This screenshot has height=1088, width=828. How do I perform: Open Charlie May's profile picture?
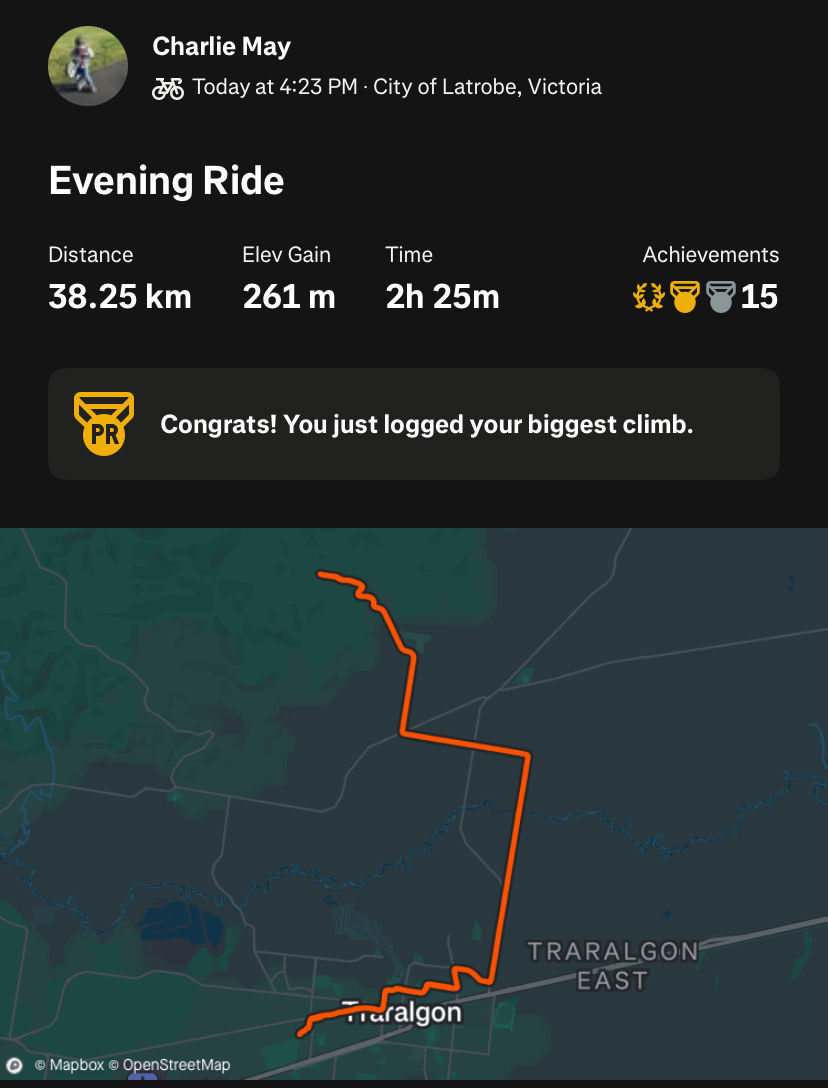coord(88,66)
